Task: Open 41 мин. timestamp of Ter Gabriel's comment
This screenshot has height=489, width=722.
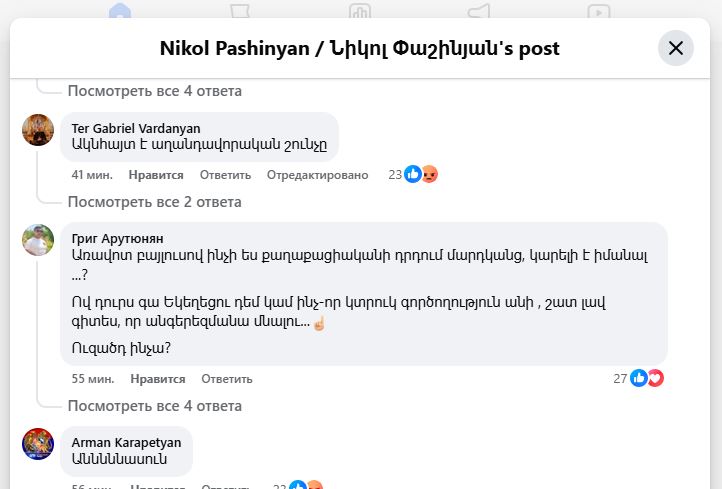Action: 90,175
